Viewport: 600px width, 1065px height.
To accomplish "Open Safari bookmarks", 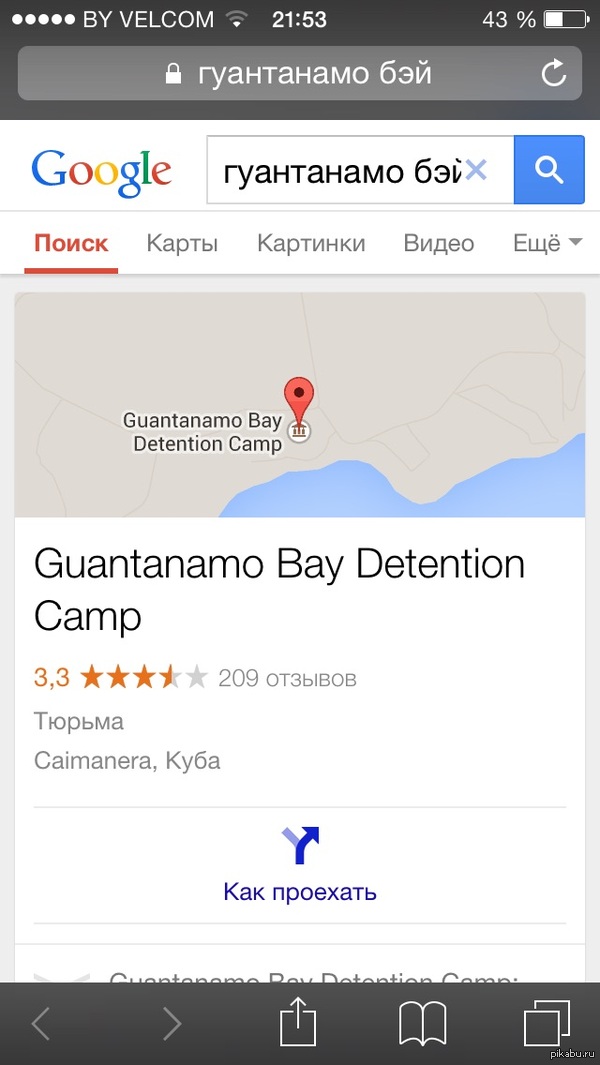I will (x=422, y=1023).
